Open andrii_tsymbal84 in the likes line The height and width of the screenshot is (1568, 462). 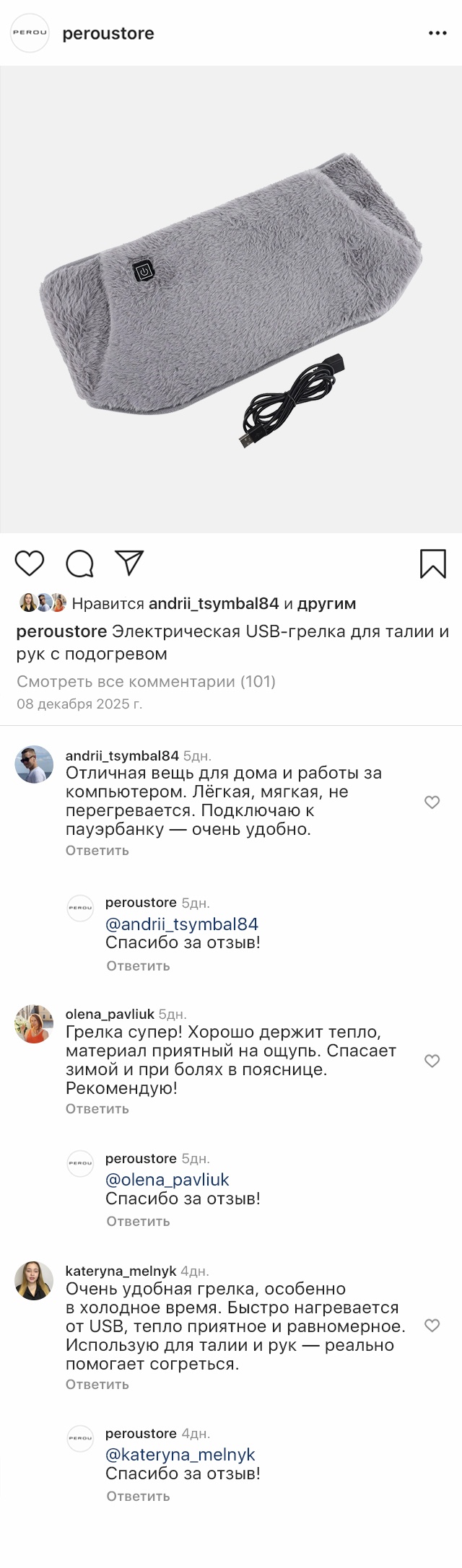(214, 603)
